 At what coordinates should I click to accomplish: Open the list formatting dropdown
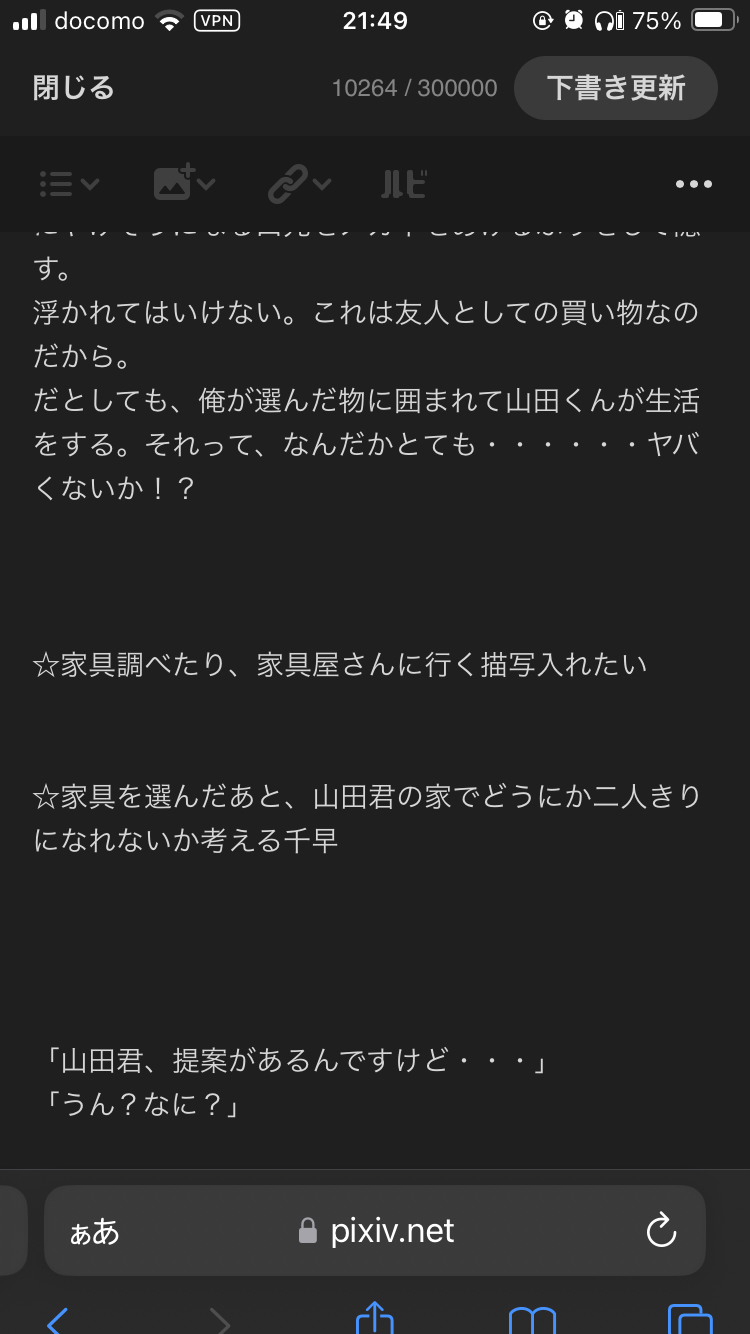(x=69, y=184)
